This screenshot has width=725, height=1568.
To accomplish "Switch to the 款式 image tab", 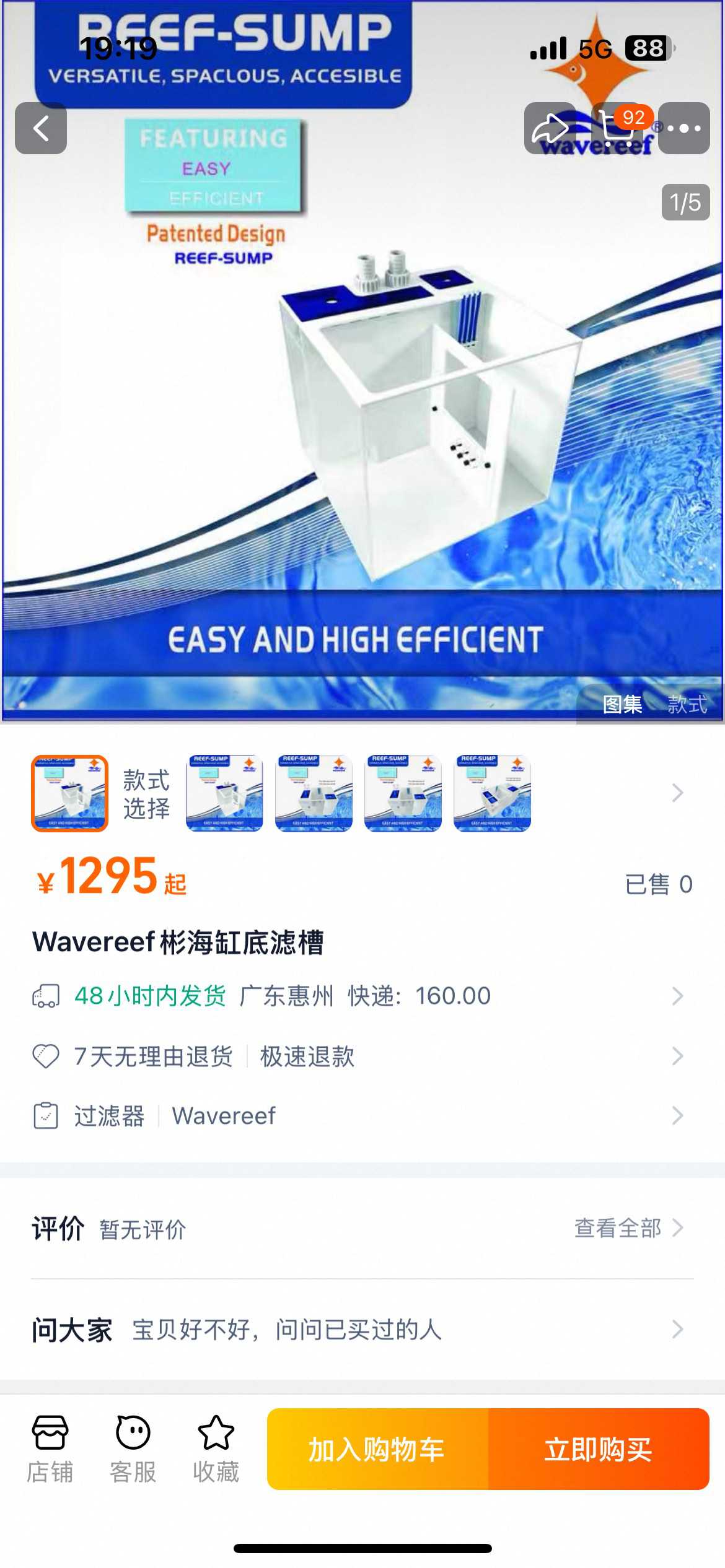I will coord(687,704).
